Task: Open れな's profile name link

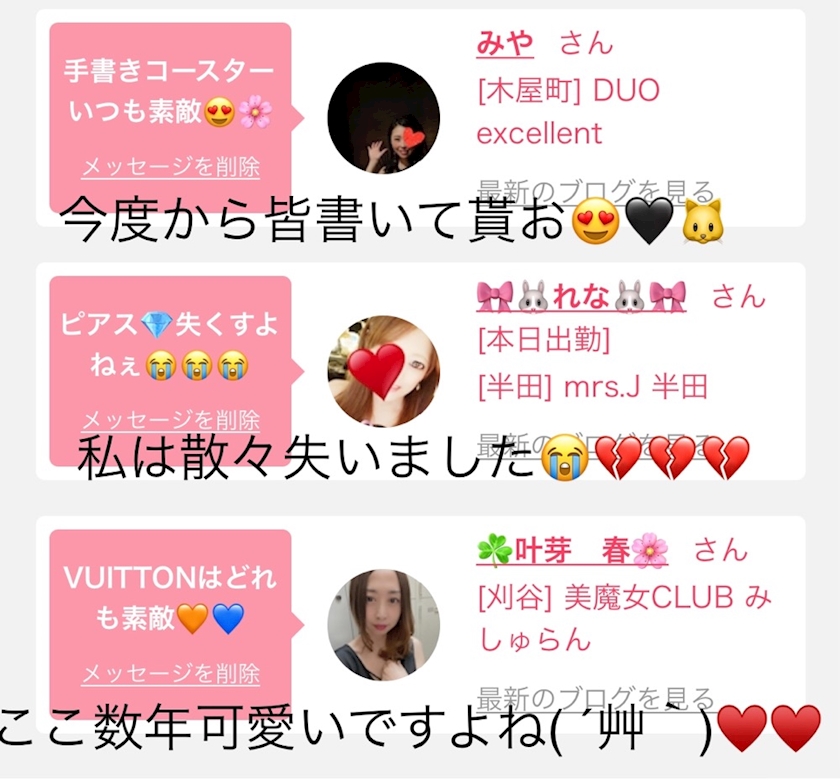Action: pyautogui.click(x=581, y=296)
